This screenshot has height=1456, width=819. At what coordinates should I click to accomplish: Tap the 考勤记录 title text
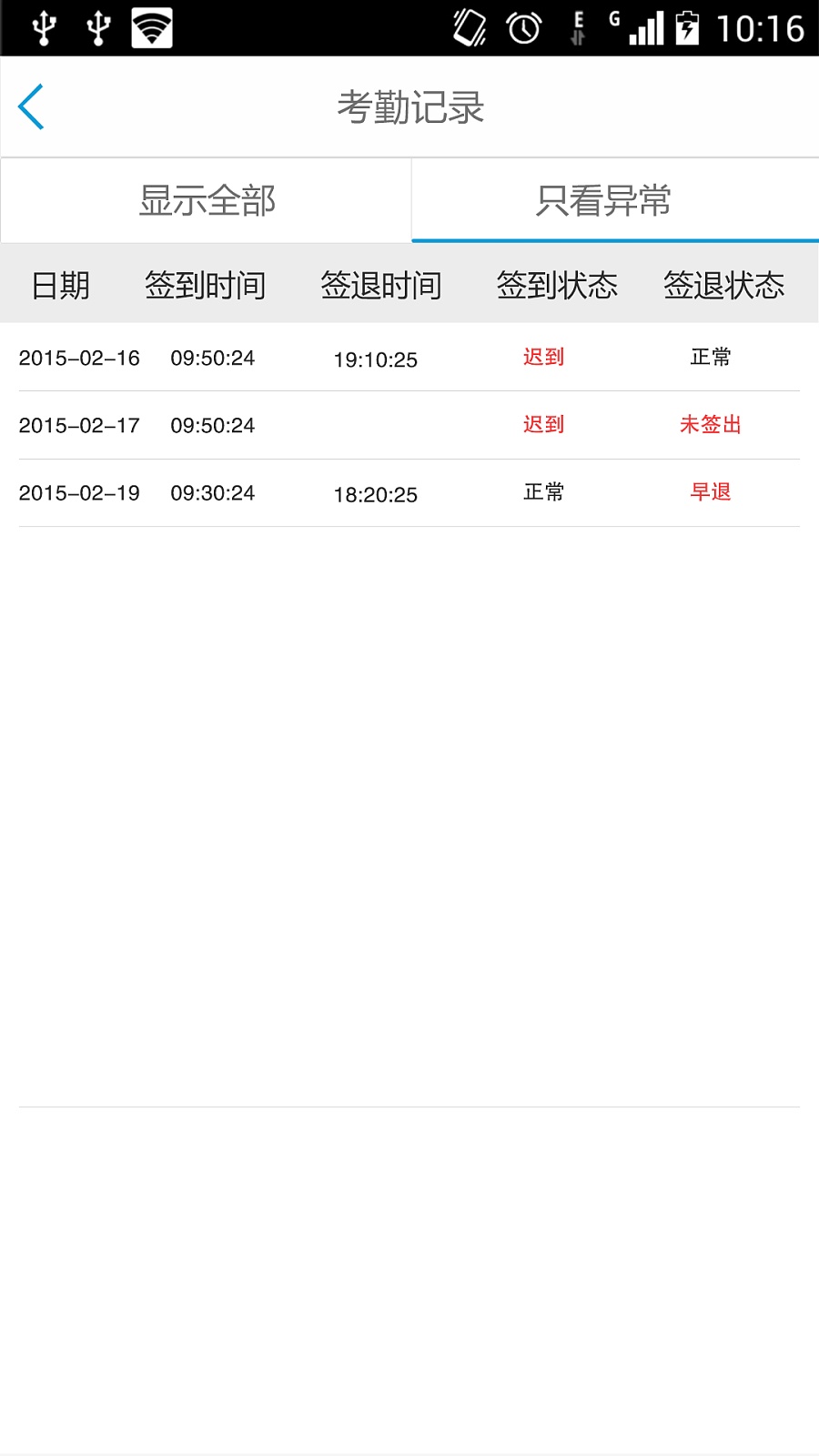(410, 106)
